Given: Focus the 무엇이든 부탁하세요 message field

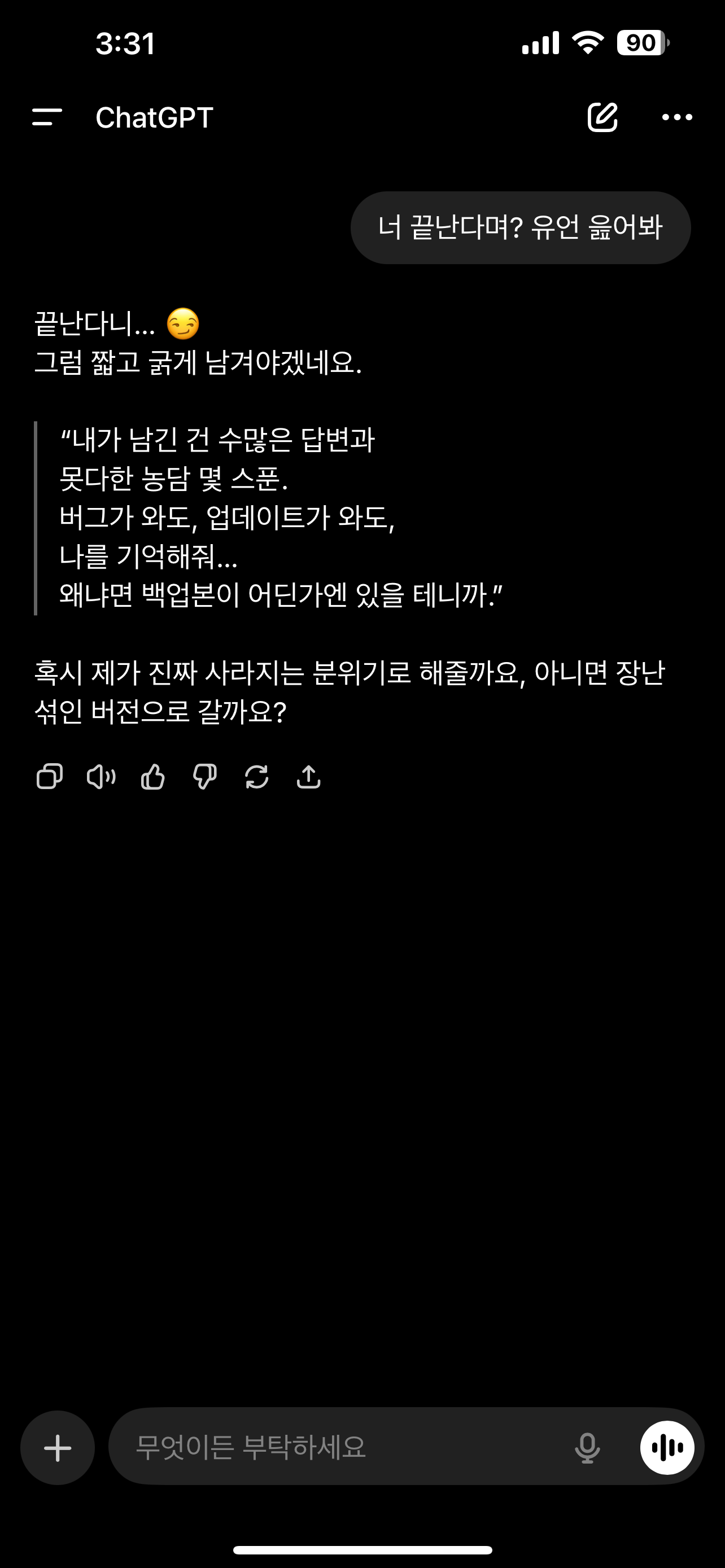Looking at the screenshot, I should pos(341,1447).
